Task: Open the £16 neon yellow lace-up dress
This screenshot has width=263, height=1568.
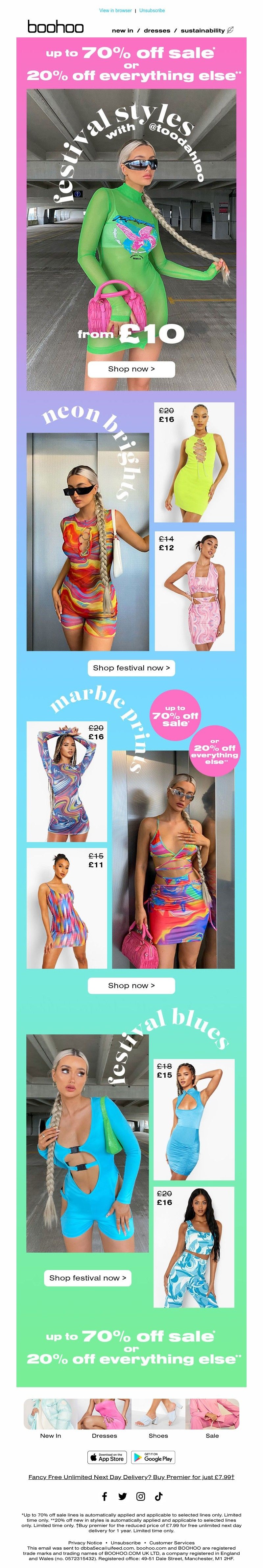Action: 194,462
